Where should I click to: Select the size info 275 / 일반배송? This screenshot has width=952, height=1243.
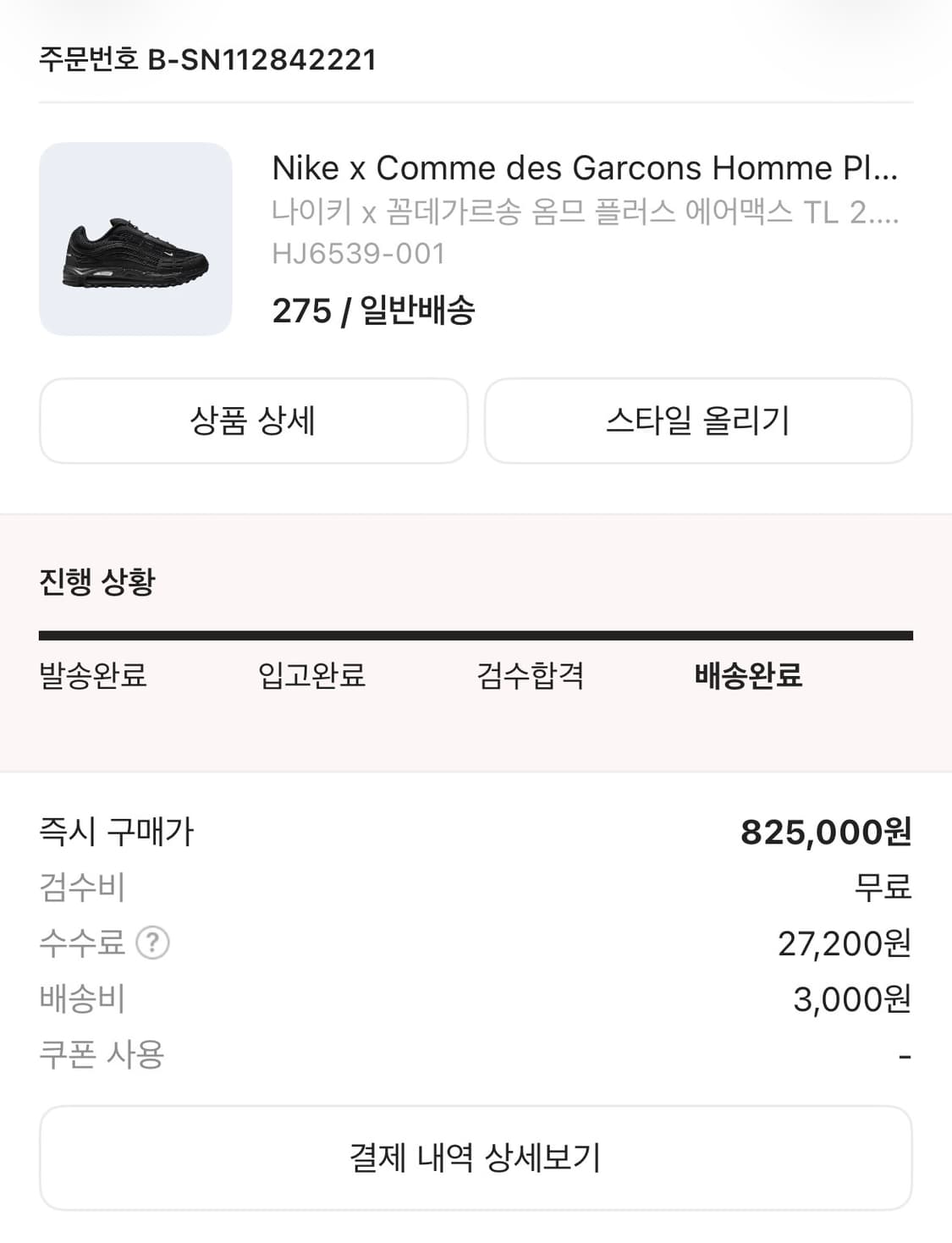click(x=375, y=311)
